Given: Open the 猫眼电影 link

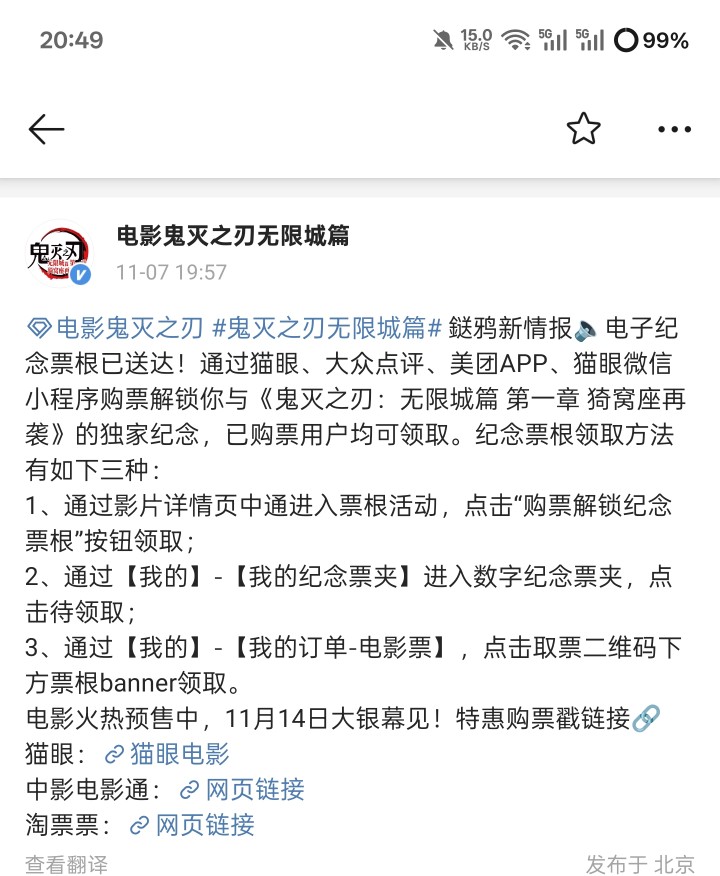Looking at the screenshot, I should pyautogui.click(x=168, y=753).
